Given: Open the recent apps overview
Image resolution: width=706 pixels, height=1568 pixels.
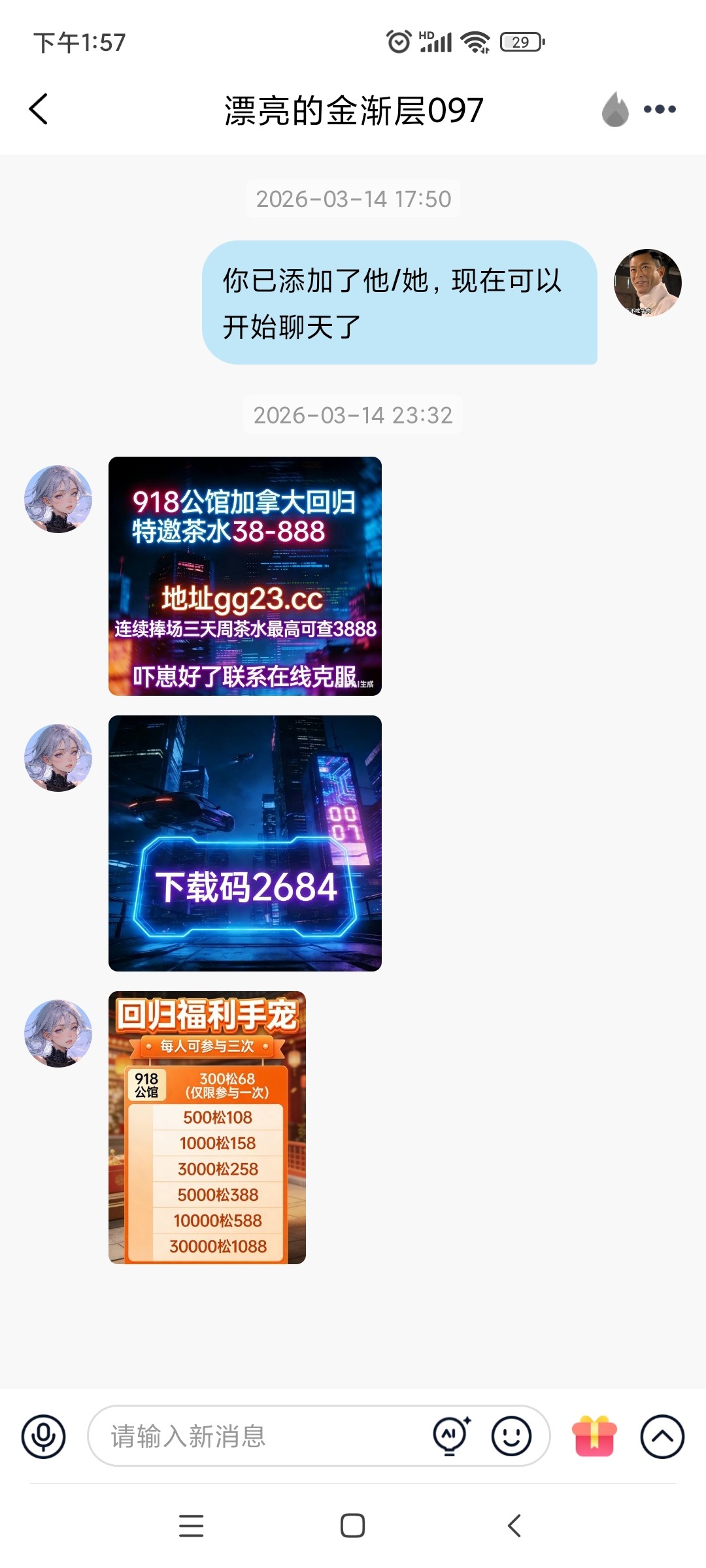Looking at the screenshot, I should tap(191, 1526).
